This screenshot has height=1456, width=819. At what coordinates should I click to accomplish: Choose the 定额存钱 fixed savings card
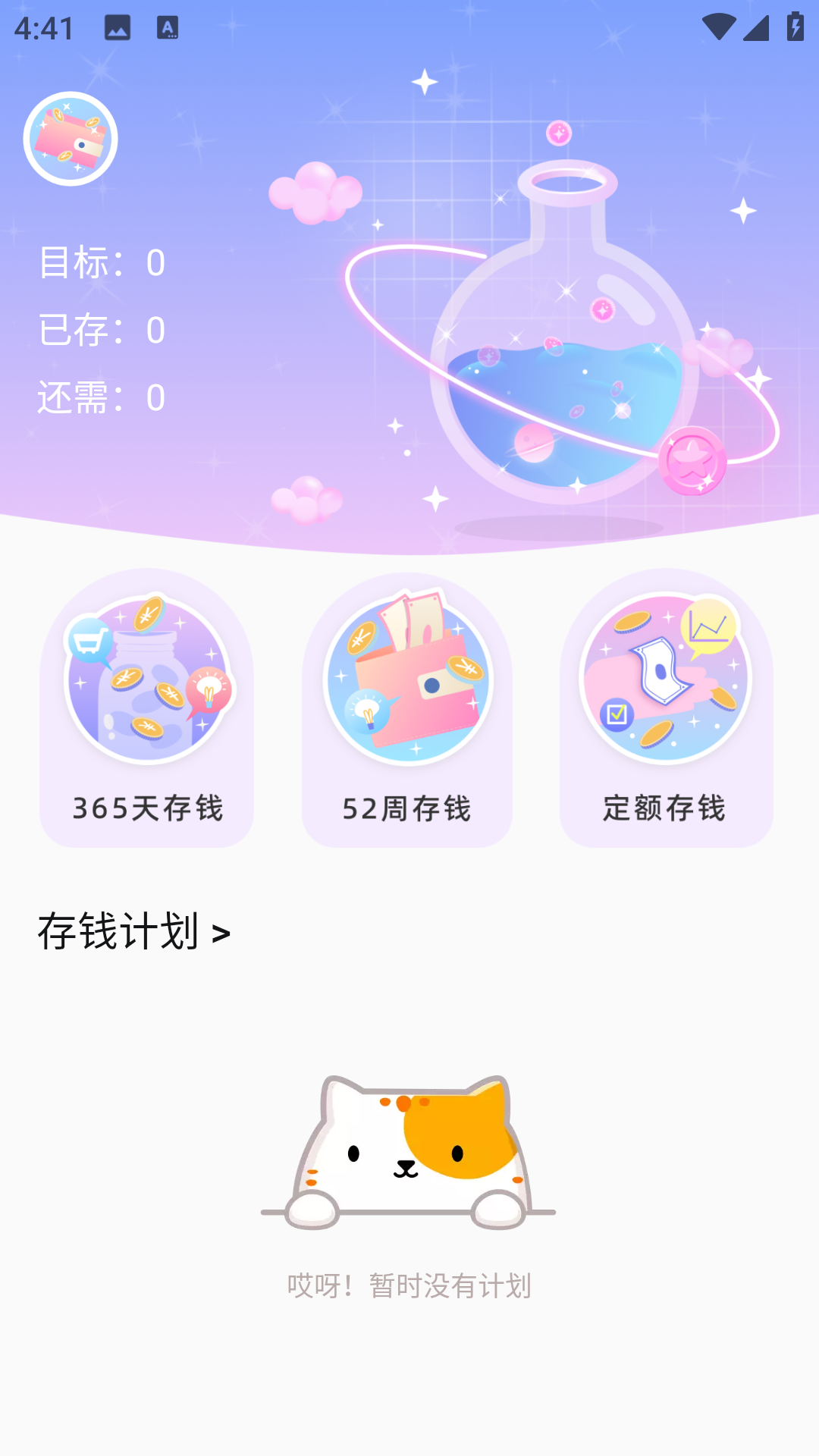tap(666, 708)
